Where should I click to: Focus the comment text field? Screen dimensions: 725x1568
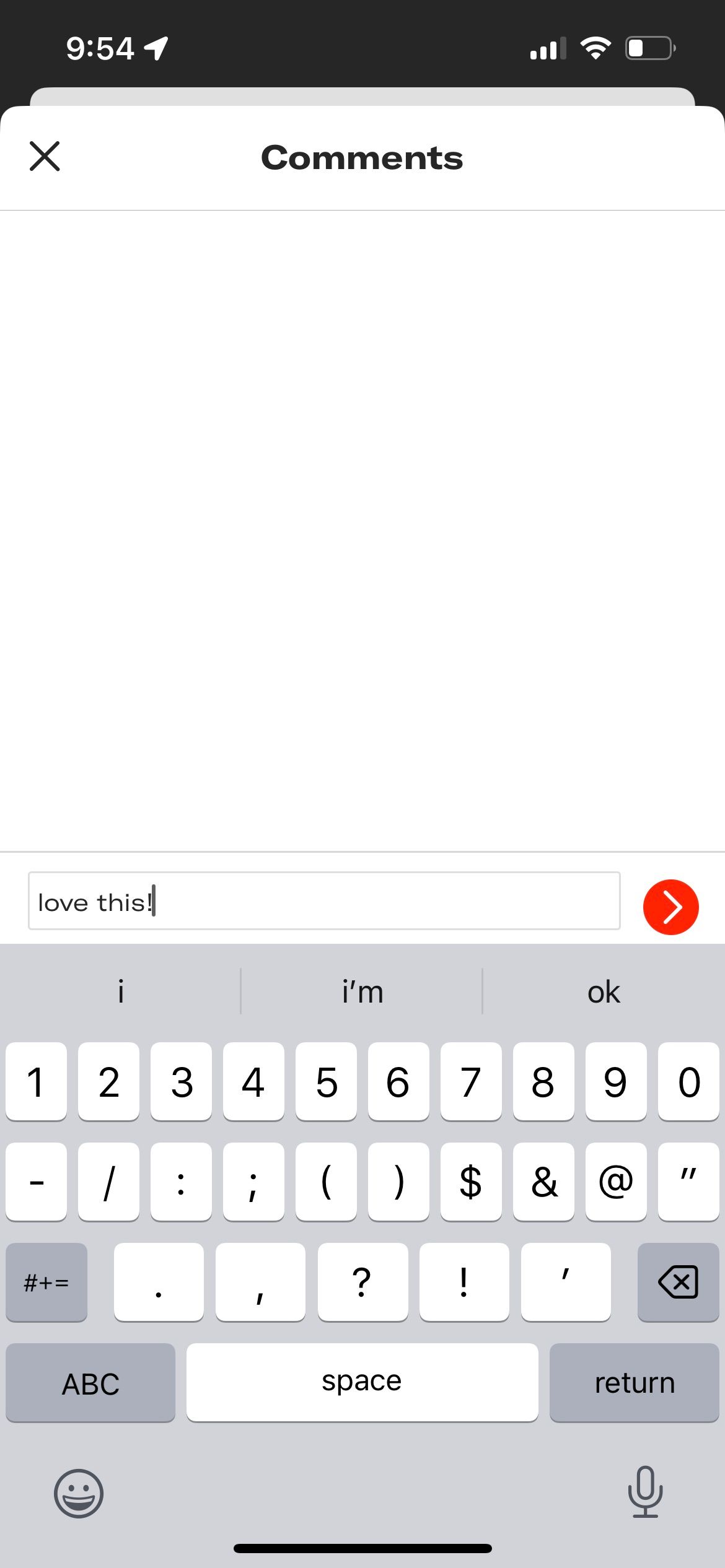[323, 901]
